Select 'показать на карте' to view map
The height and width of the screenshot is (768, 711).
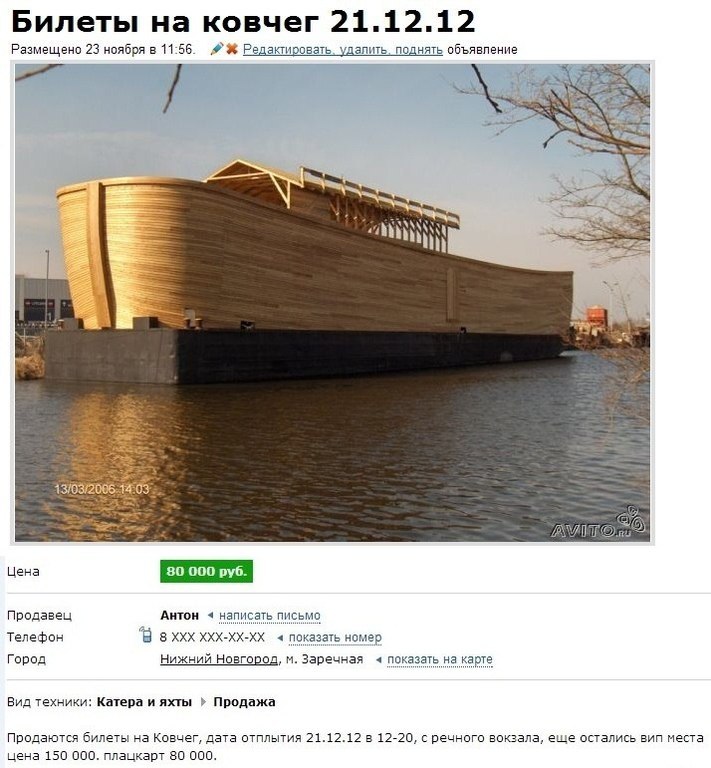440,659
